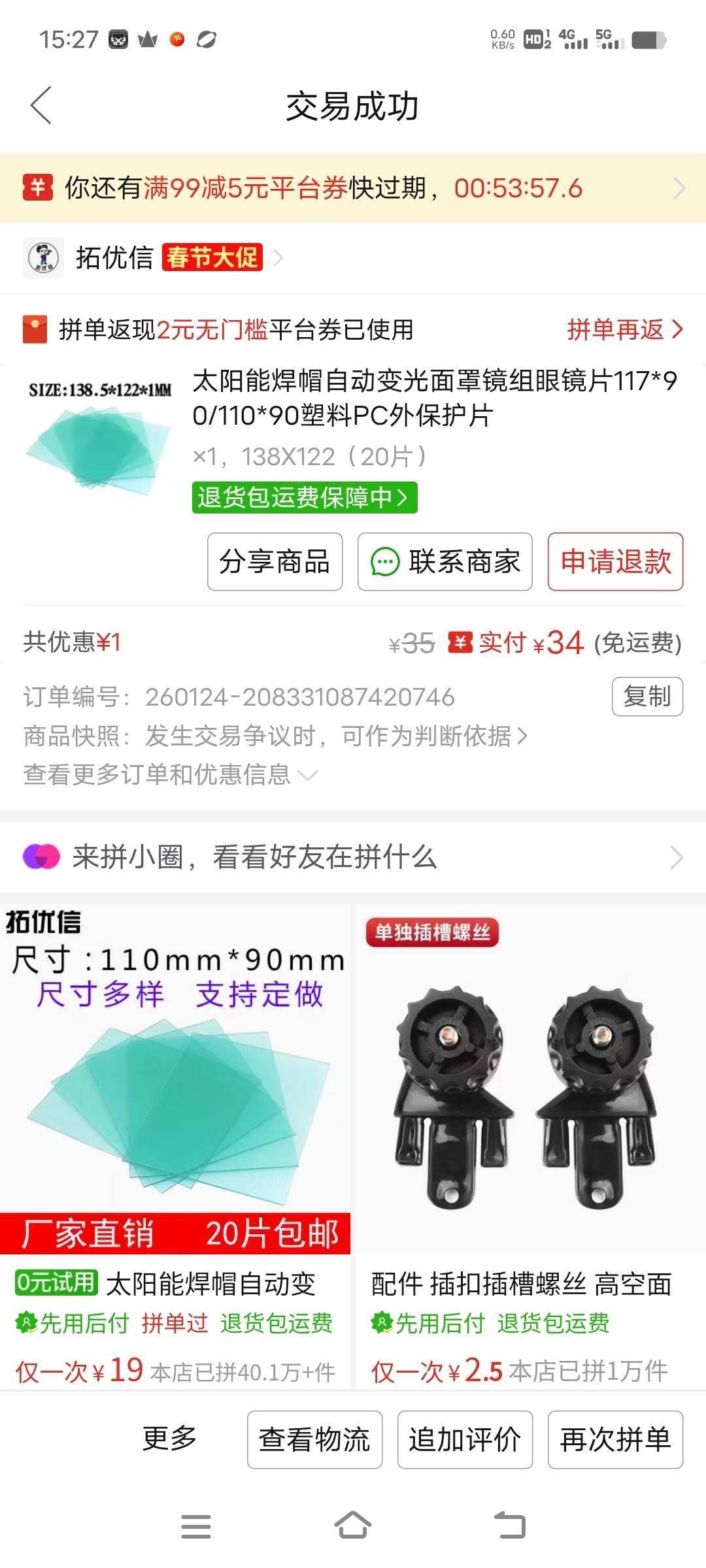Tap 拼单再返 link
The width and height of the screenshot is (706, 1568).
[624, 329]
